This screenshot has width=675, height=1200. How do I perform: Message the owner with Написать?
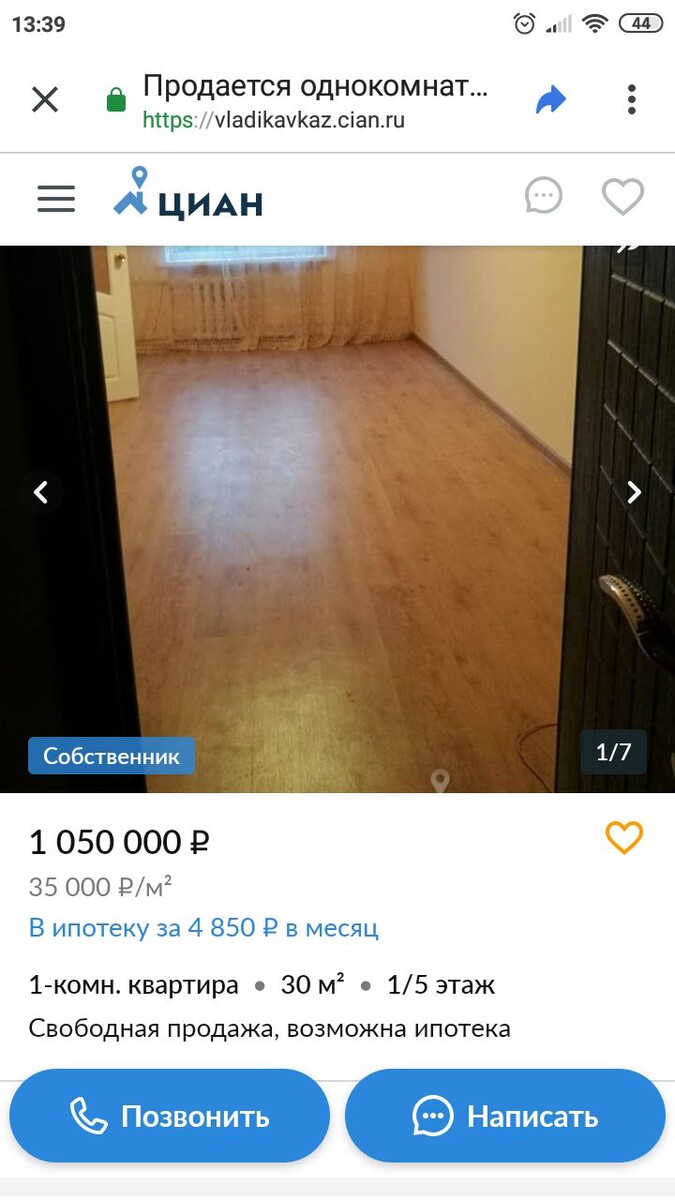point(505,1116)
